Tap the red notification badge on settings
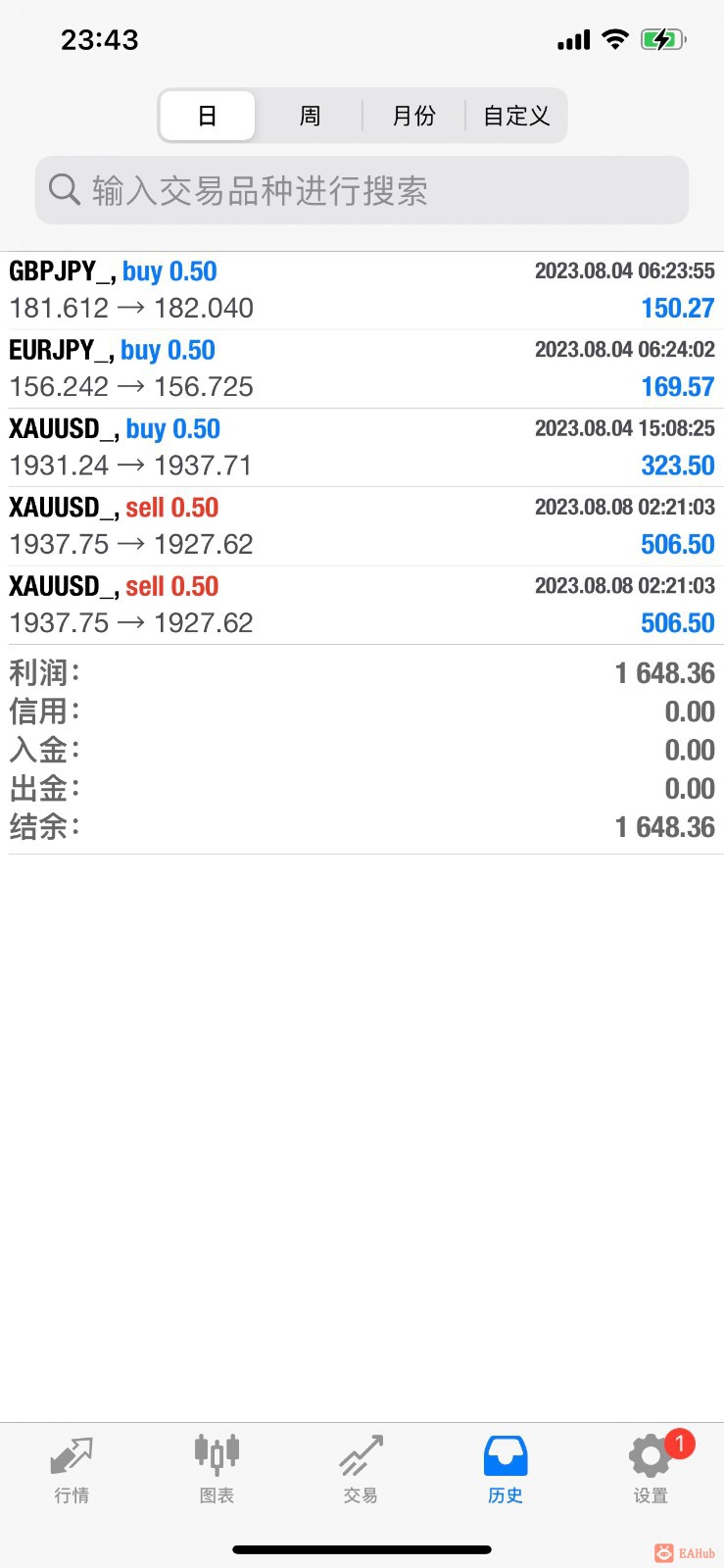 680,1443
